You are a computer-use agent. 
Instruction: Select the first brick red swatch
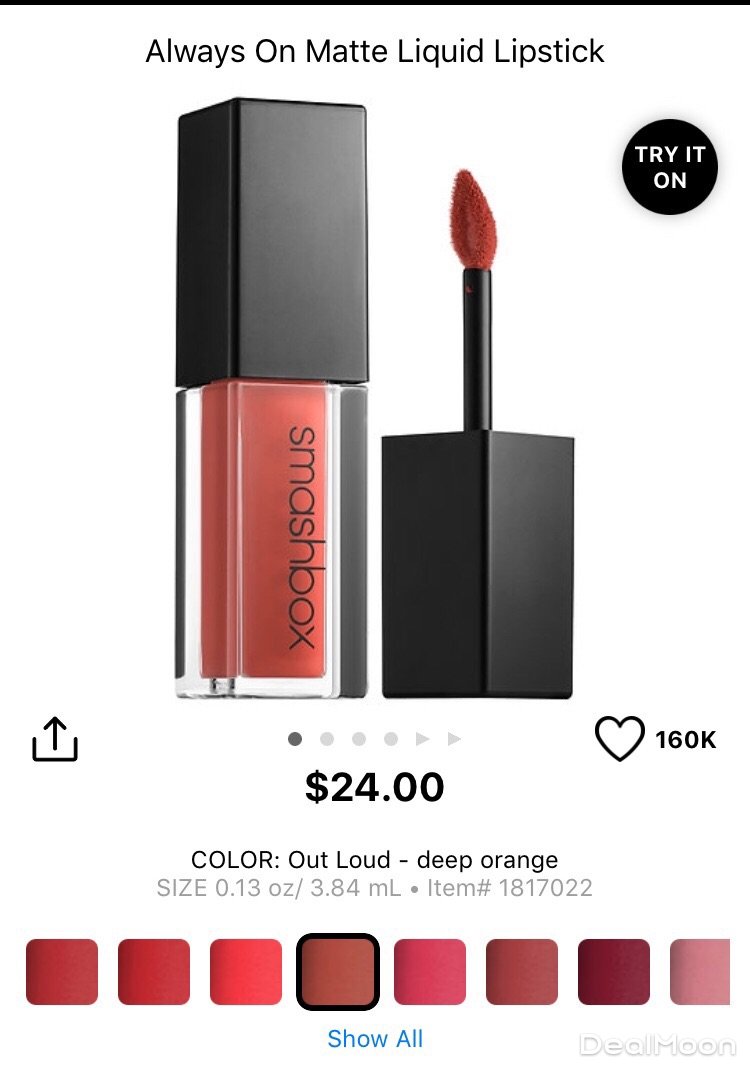[x=62, y=972]
